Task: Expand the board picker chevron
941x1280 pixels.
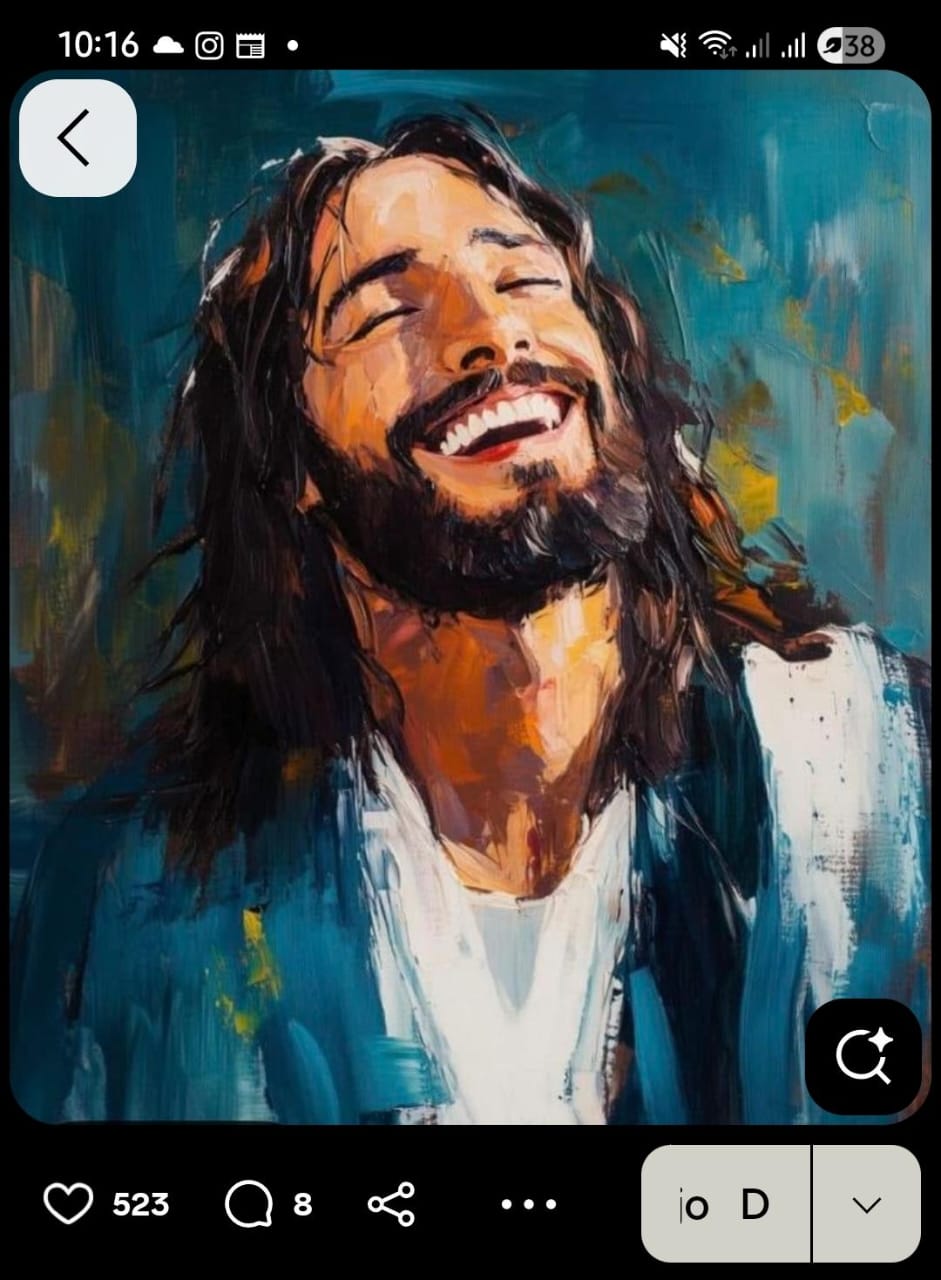Action: (x=867, y=1204)
